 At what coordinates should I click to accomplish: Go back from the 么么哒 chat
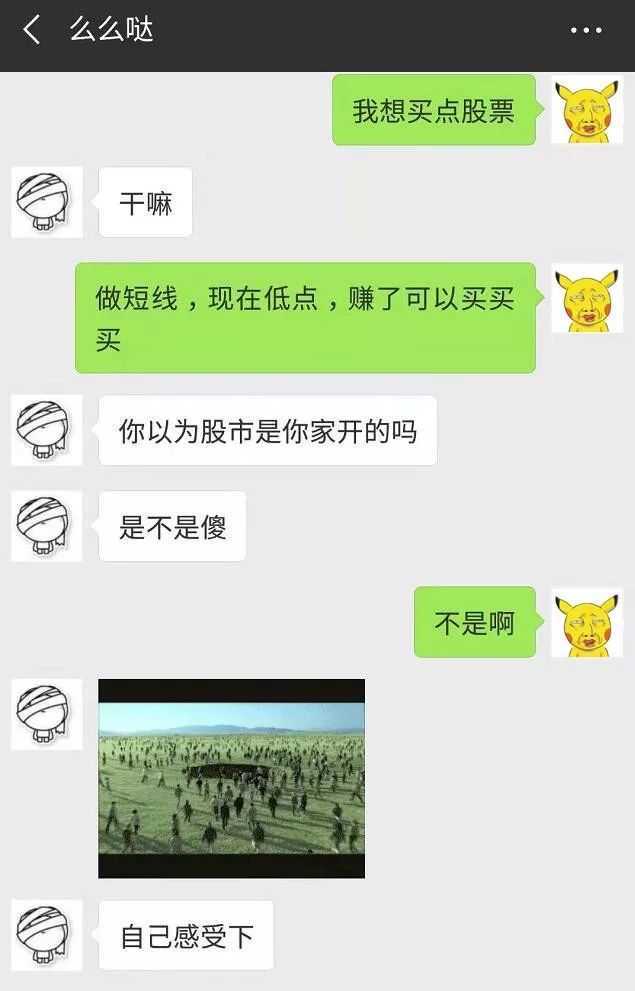[32, 30]
